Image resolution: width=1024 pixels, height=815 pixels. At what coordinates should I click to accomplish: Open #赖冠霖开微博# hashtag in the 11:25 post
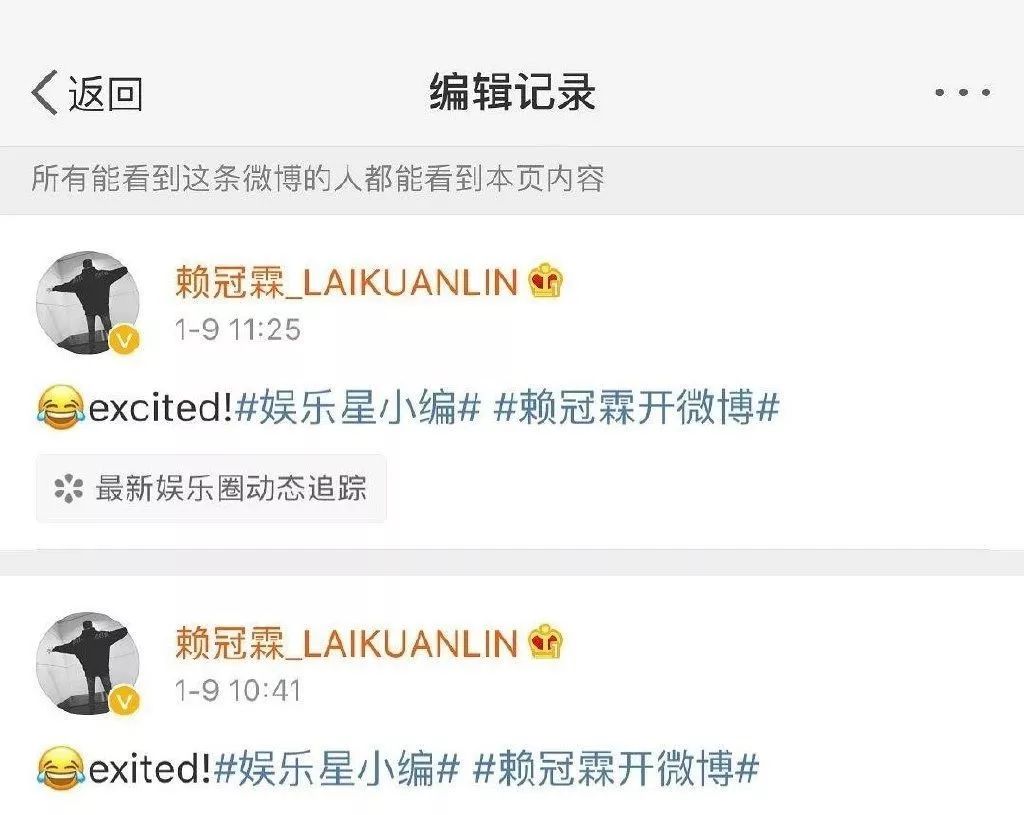[x=637, y=408]
